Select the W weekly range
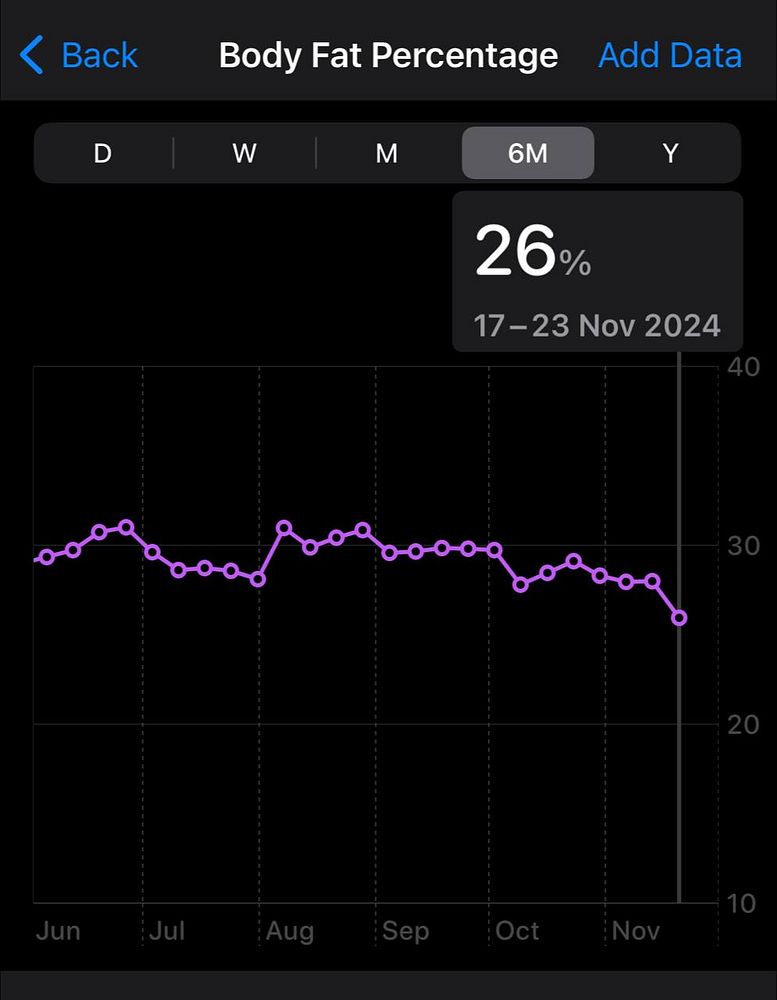 click(244, 153)
